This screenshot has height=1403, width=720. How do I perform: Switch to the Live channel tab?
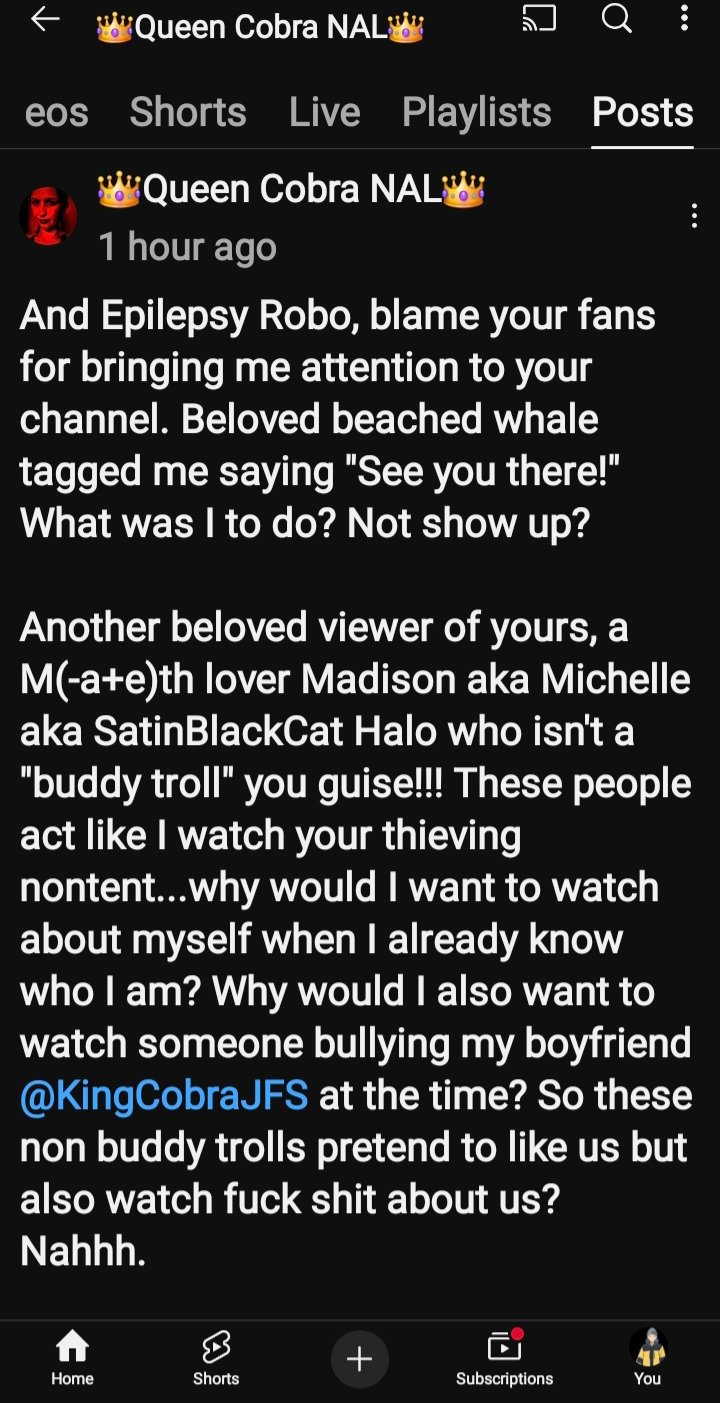coord(324,112)
